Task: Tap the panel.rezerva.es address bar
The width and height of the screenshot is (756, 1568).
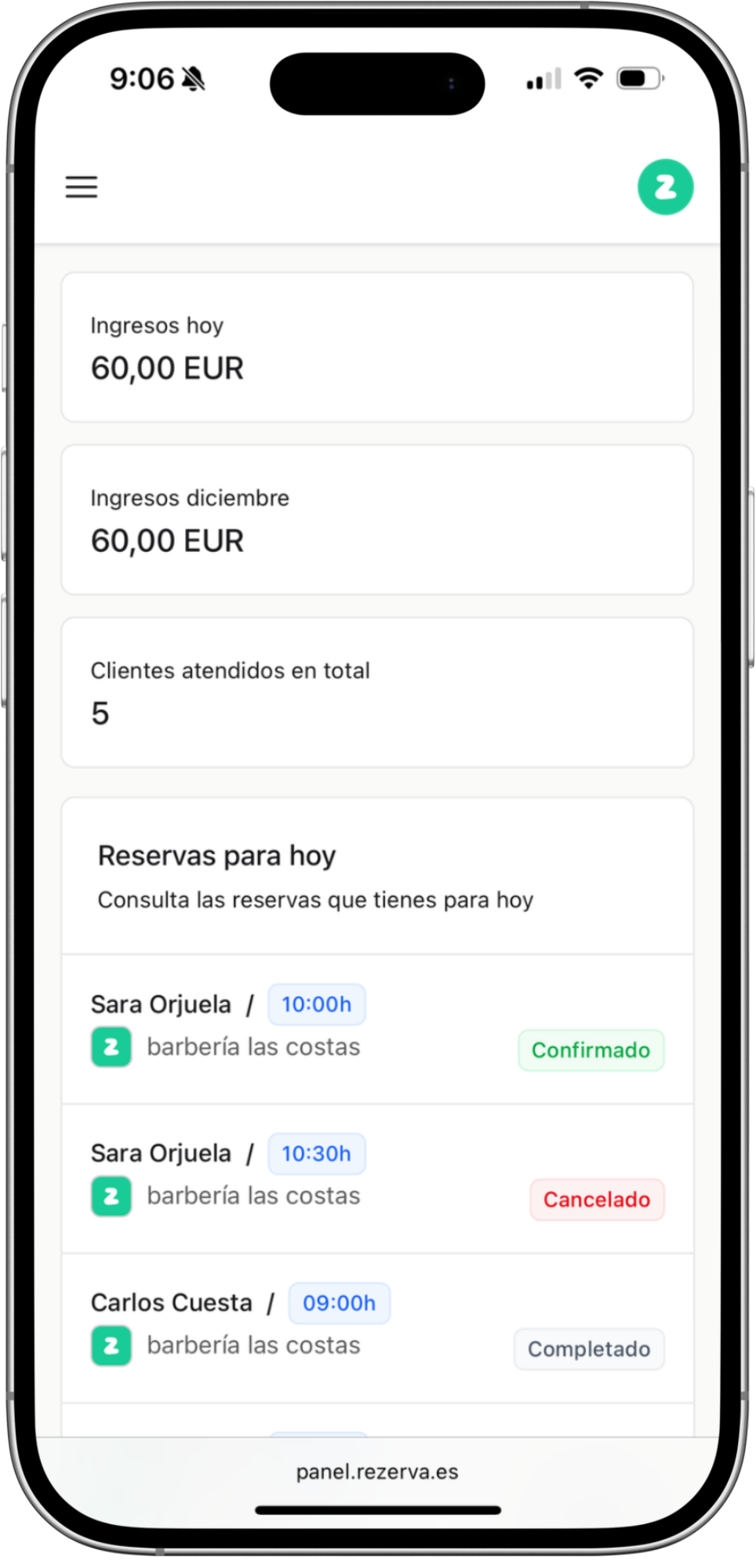Action: [377, 1472]
